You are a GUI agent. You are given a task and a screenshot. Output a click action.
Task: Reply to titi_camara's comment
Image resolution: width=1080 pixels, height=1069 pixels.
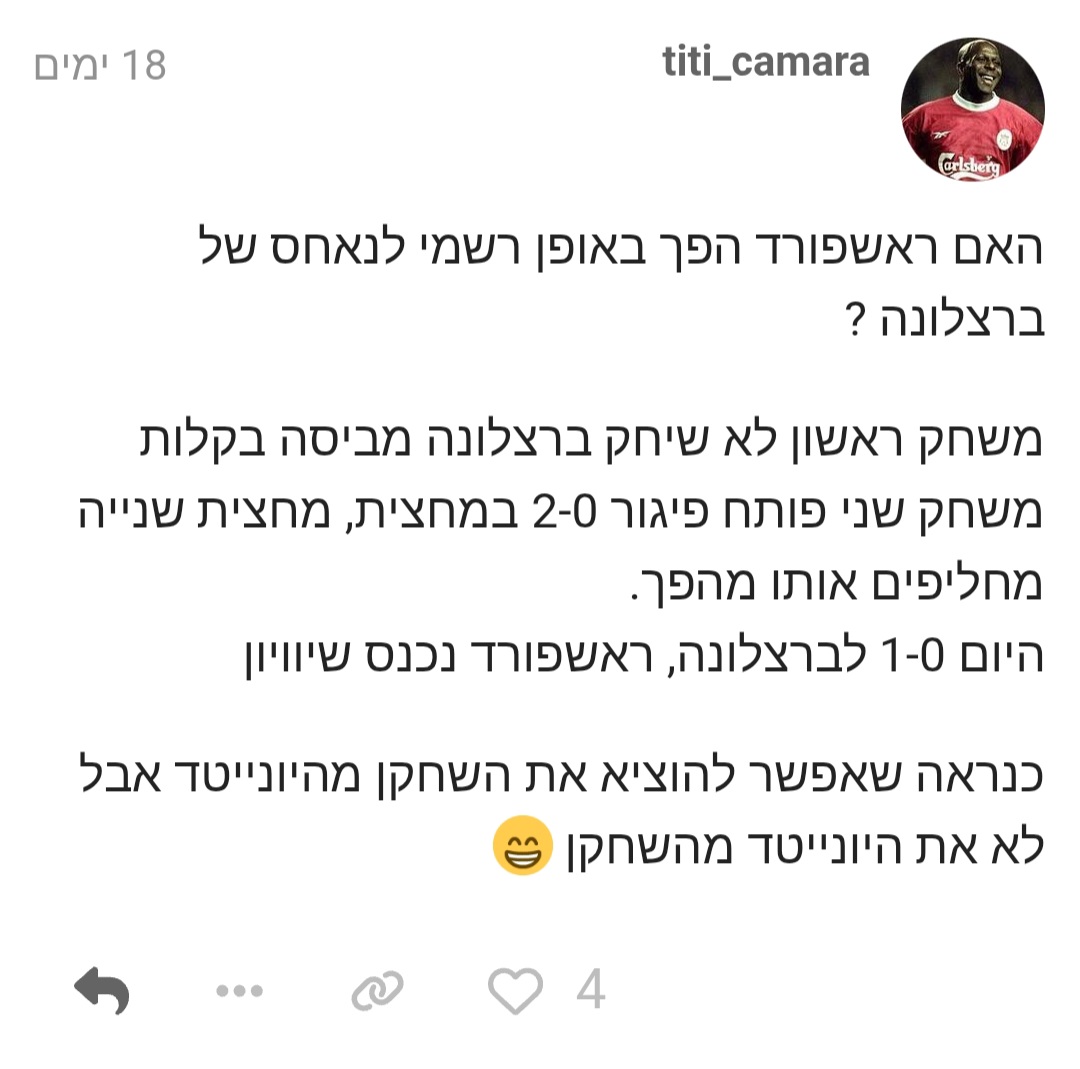click(102, 990)
